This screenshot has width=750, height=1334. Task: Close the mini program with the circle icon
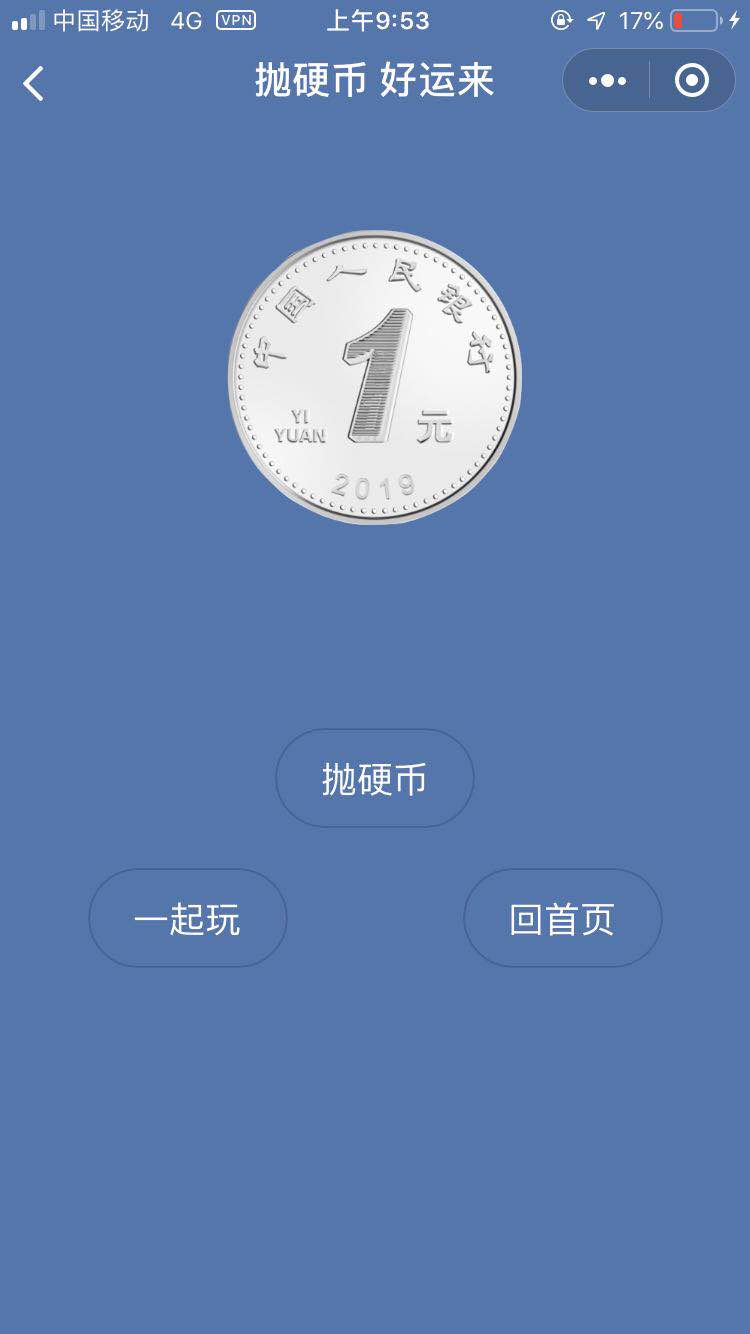(x=692, y=81)
